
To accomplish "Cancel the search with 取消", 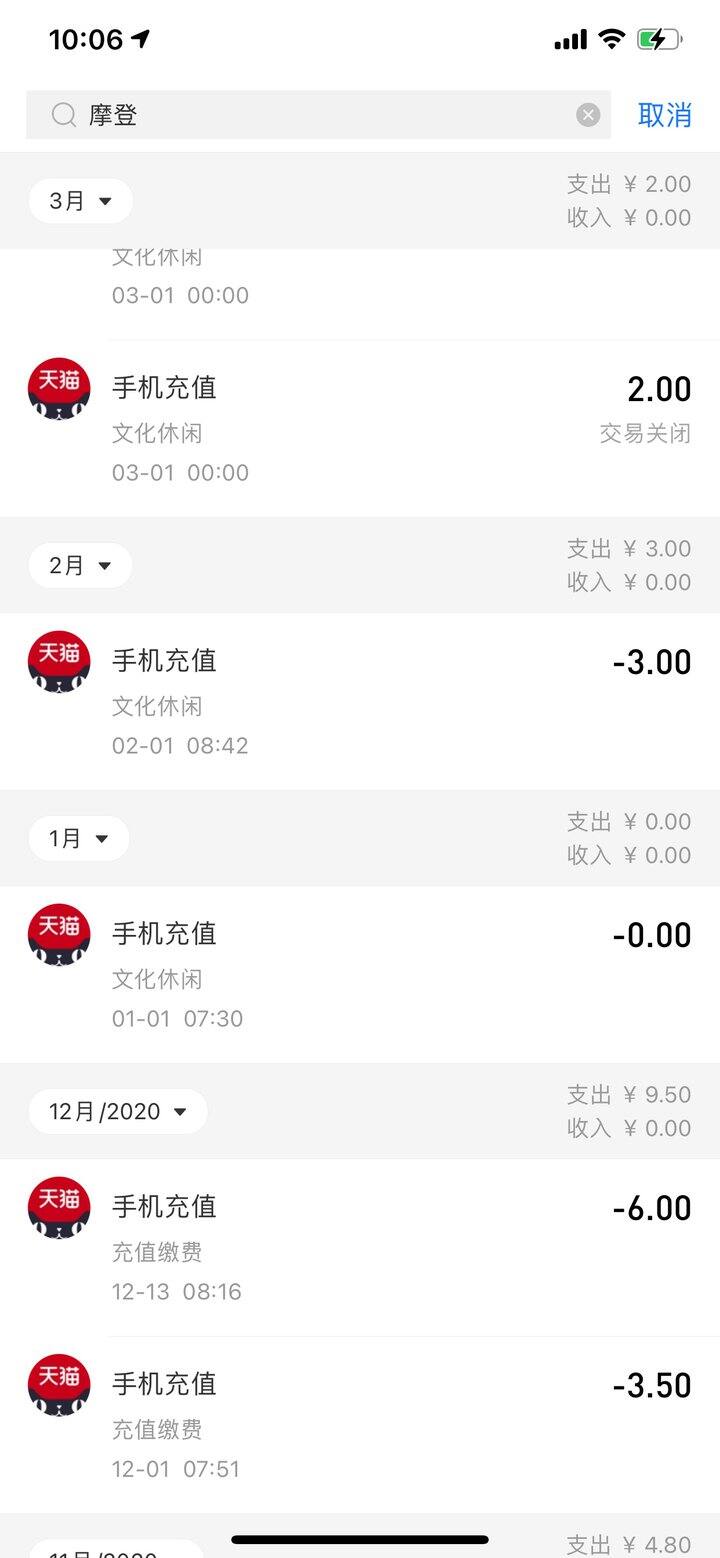I will tap(665, 115).
